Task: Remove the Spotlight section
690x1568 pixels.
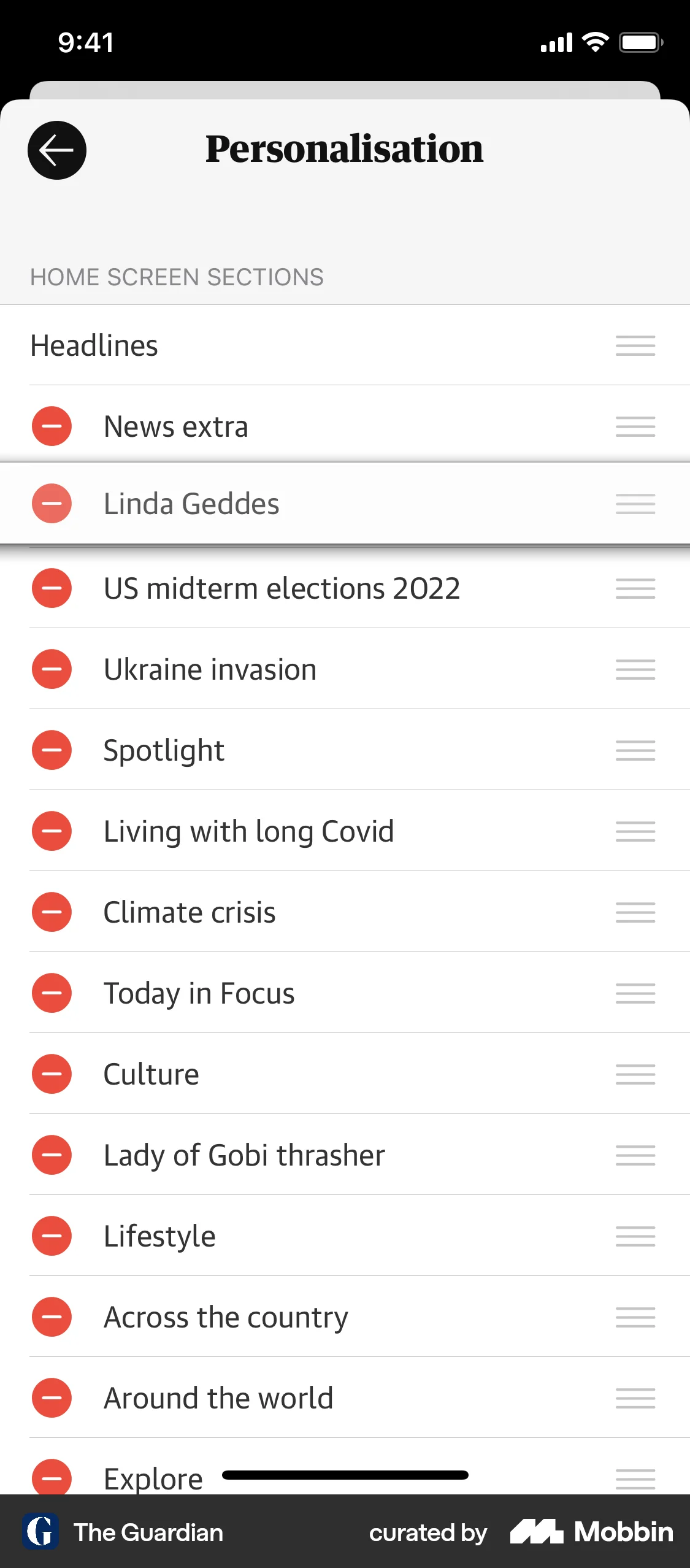Action: pos(52,750)
